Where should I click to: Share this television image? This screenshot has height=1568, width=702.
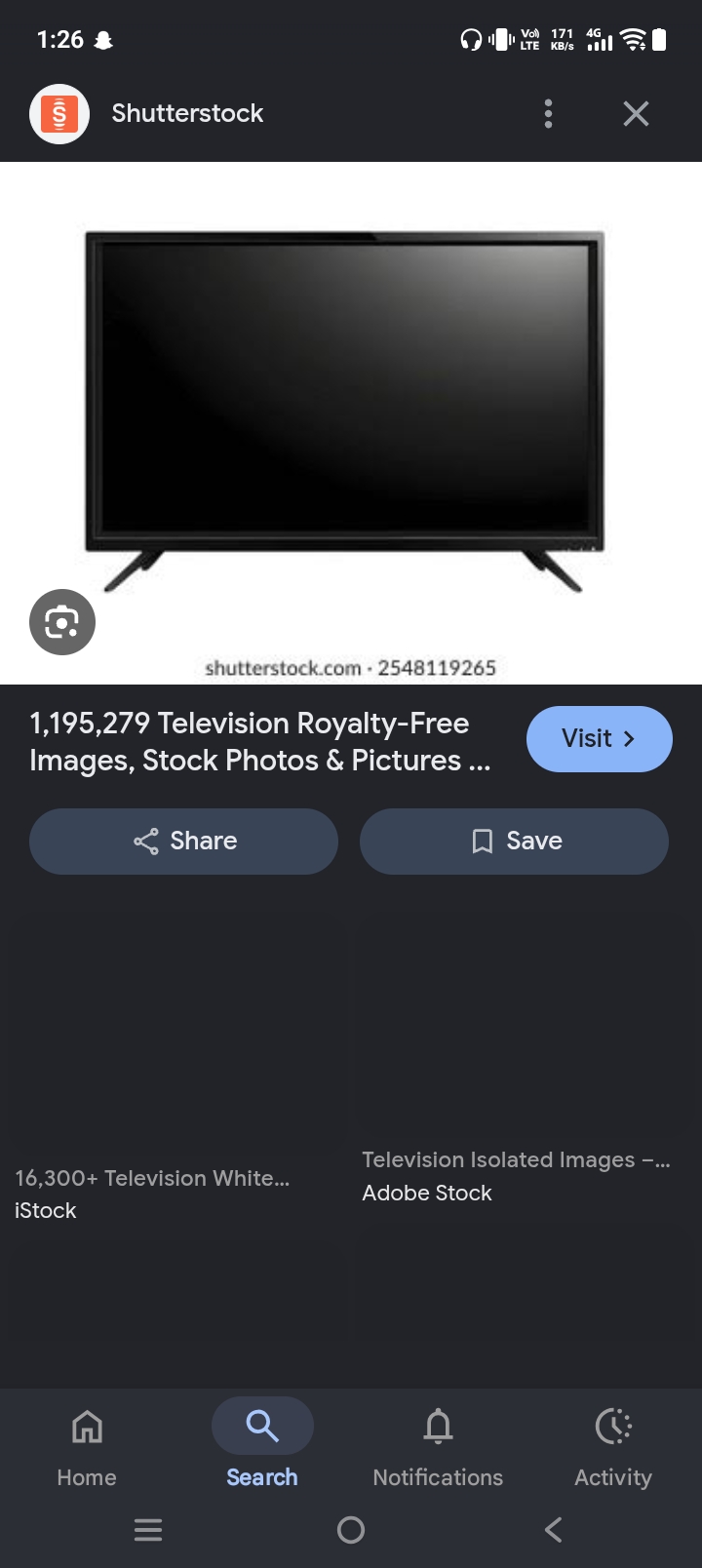coord(183,842)
